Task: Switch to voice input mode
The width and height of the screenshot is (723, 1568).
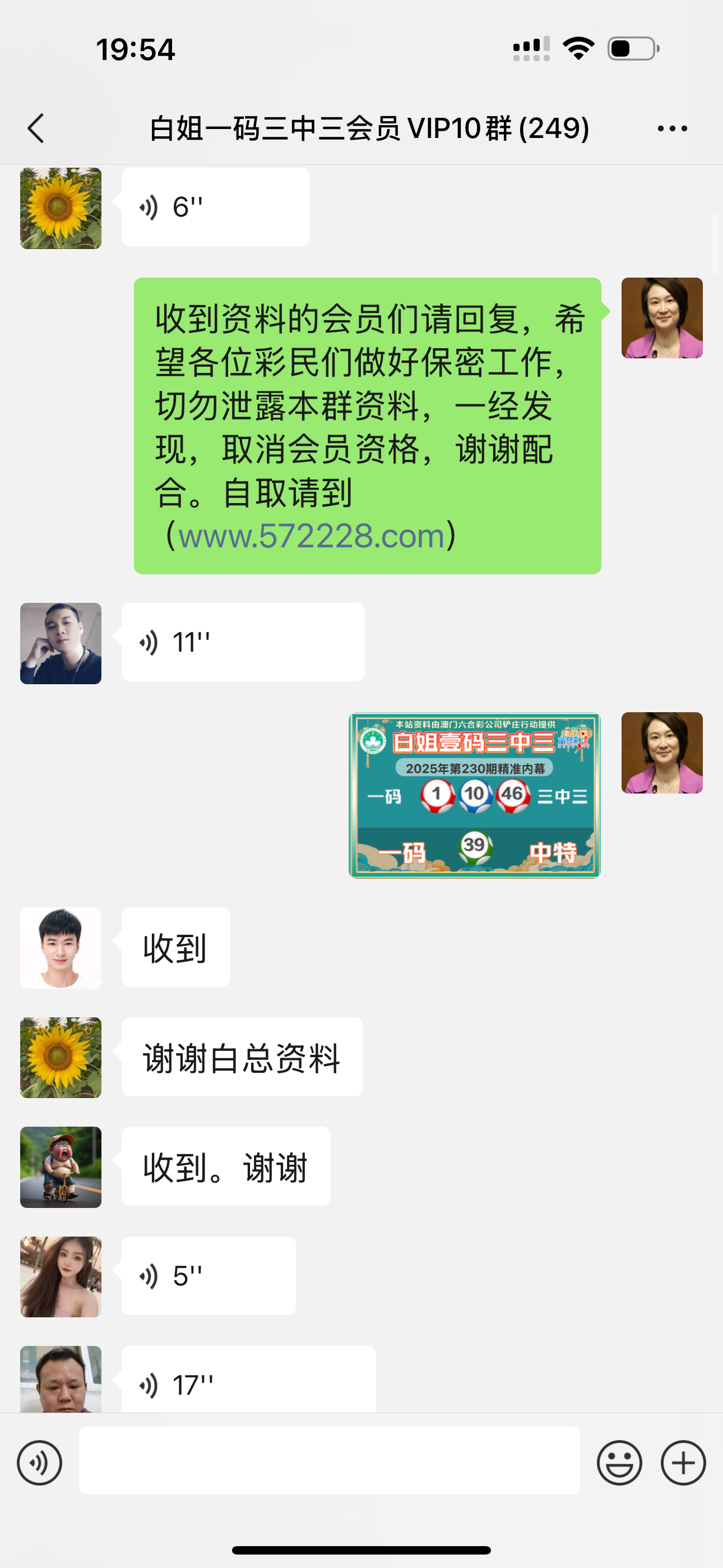Action: [x=40, y=1463]
